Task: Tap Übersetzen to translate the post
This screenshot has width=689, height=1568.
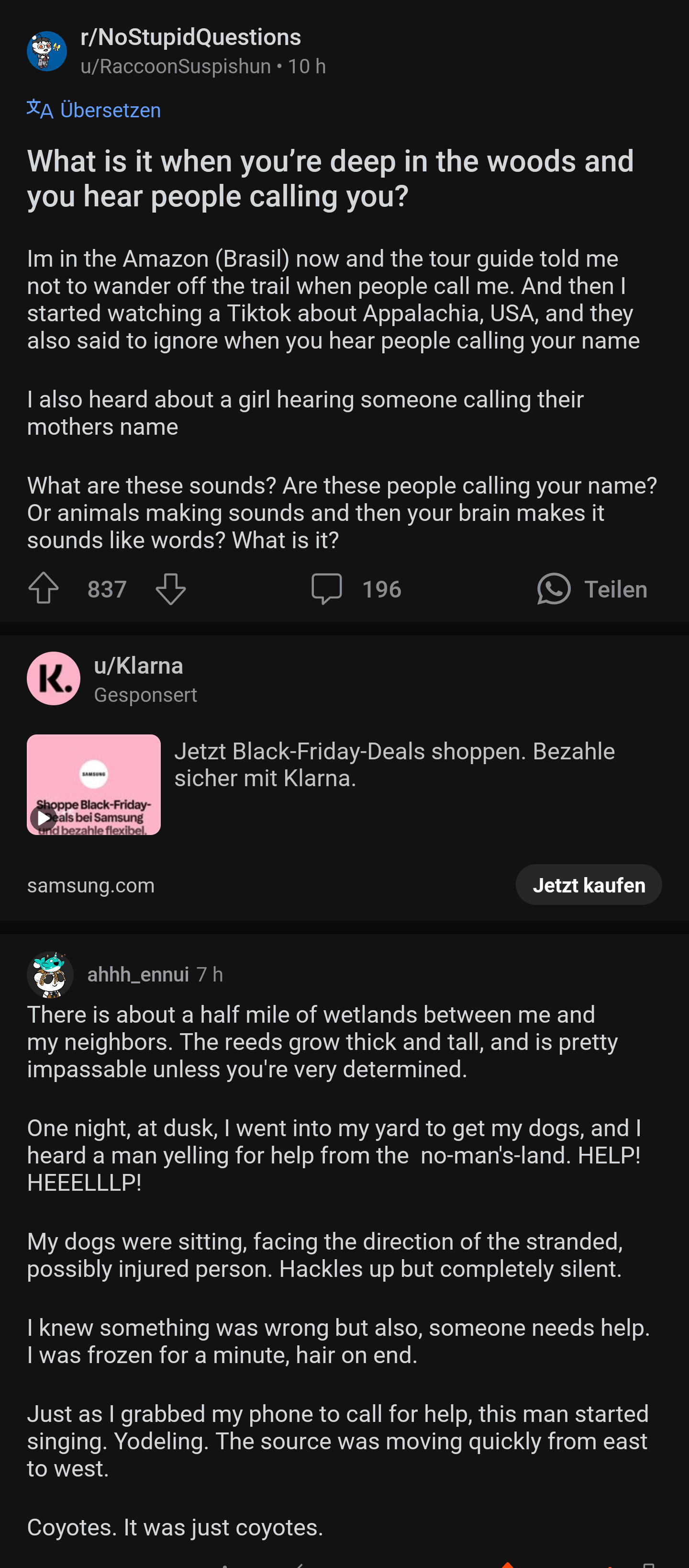Action: click(x=94, y=110)
